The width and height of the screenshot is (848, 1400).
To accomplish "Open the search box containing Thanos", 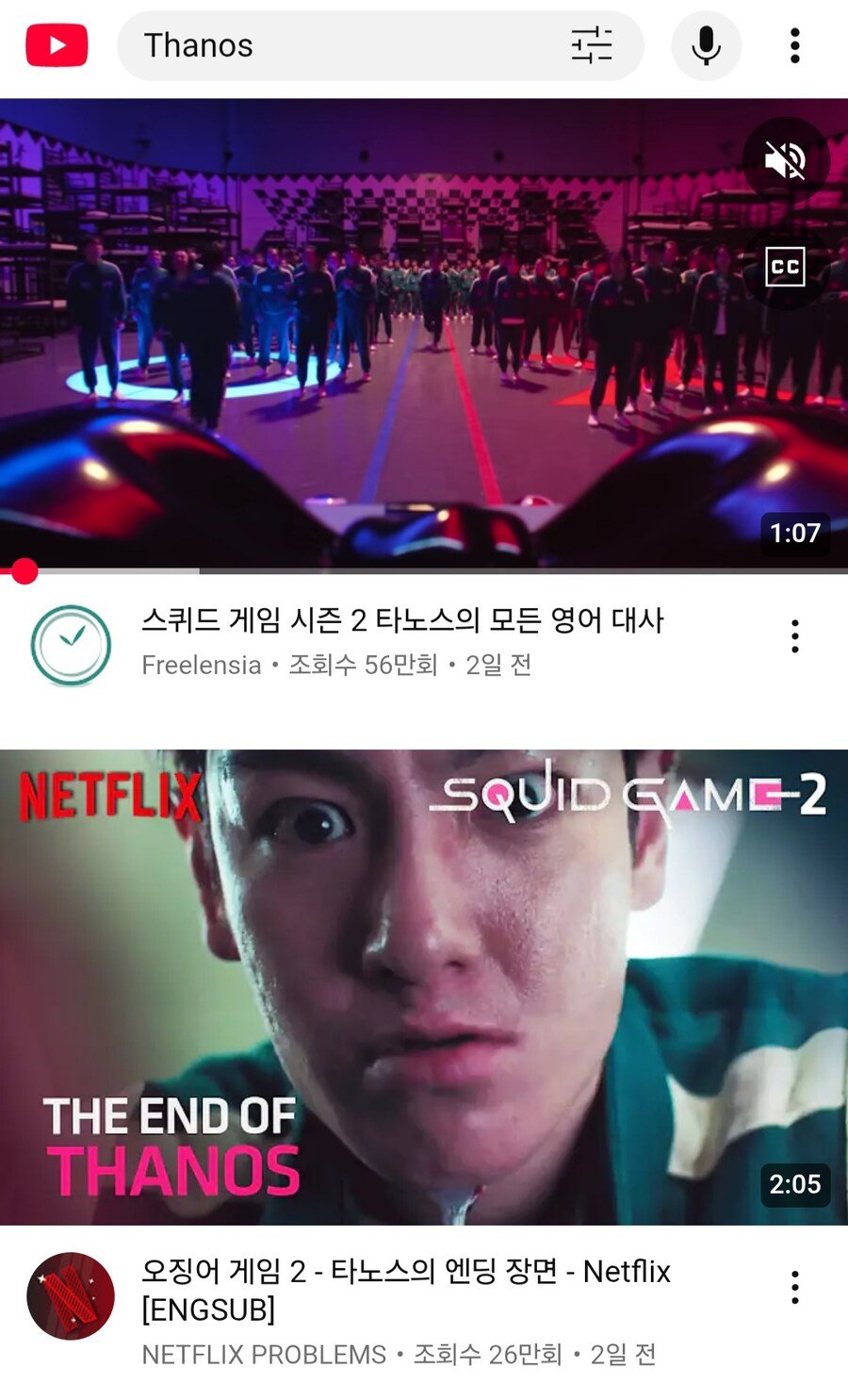I will click(x=339, y=46).
